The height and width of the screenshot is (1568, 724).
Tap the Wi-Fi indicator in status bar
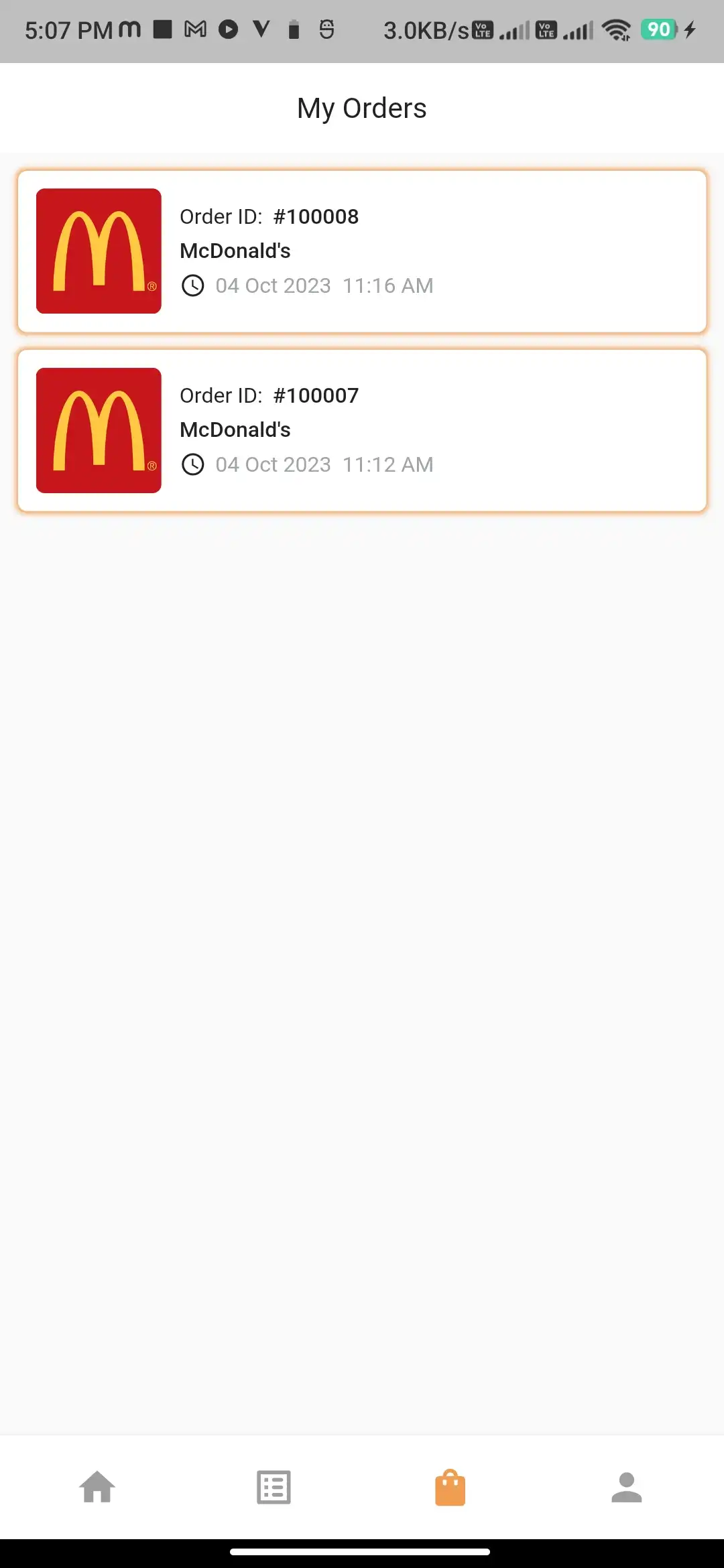click(617, 30)
